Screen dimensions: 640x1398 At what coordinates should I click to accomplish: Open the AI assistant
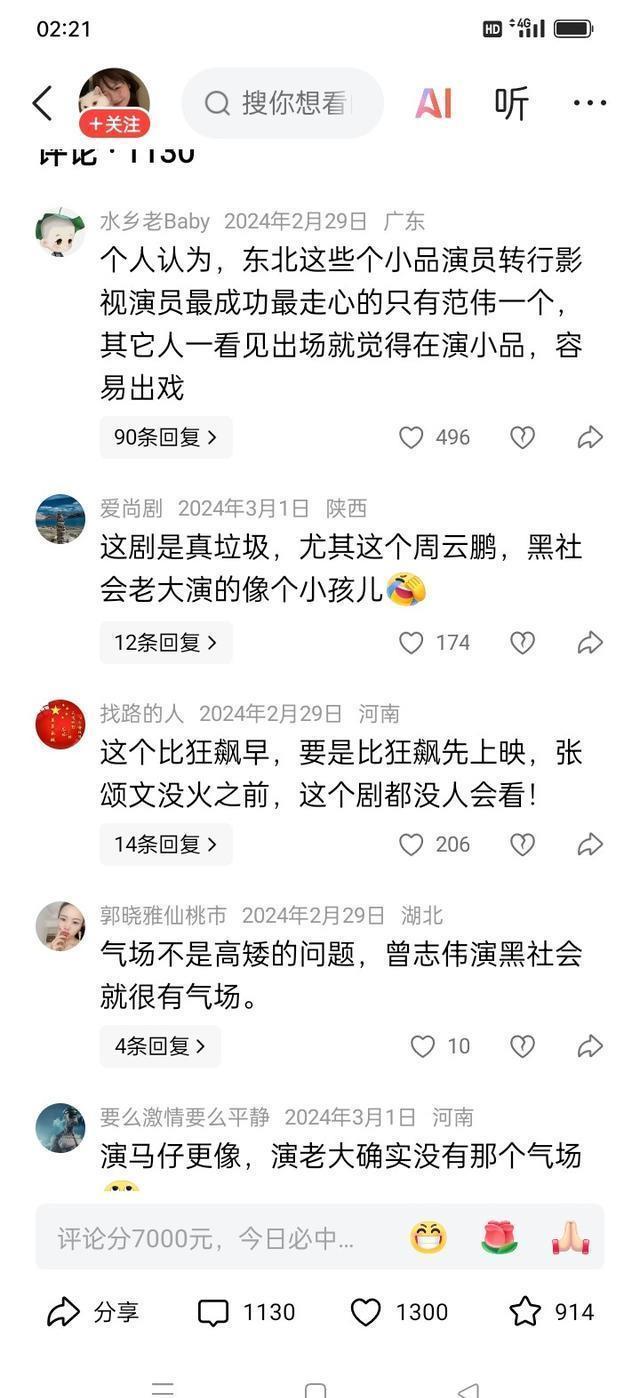pyautogui.click(x=433, y=103)
